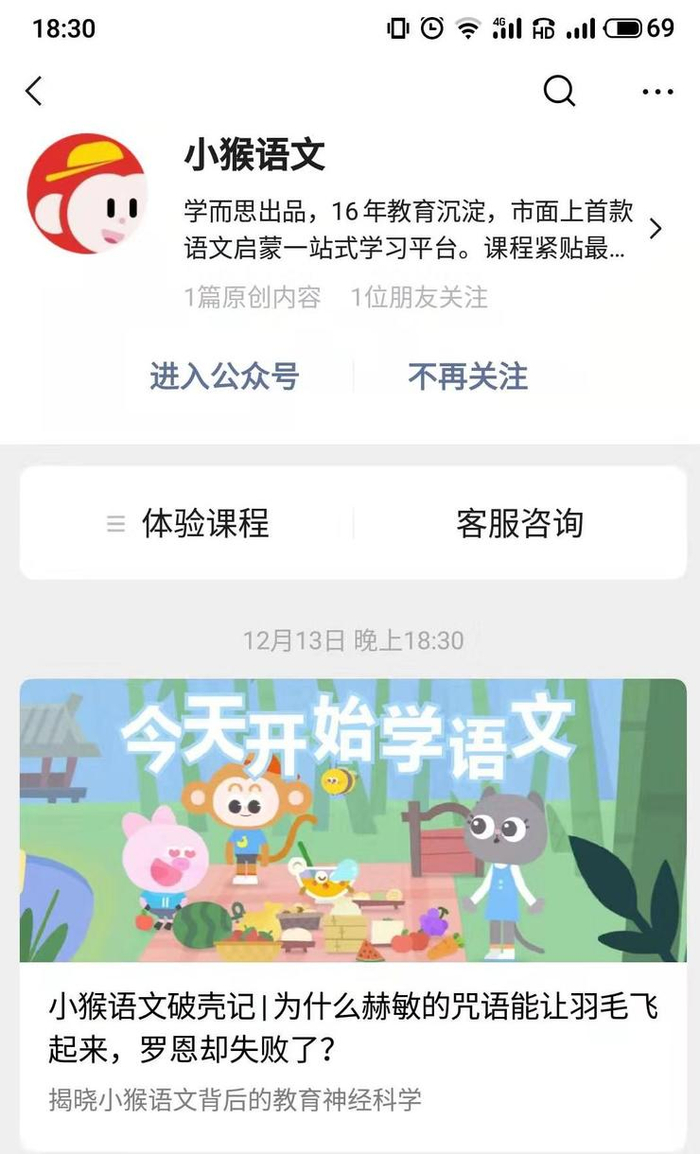Open search via the magnifier icon
Screen dimensions: 700x1154
click(x=559, y=91)
